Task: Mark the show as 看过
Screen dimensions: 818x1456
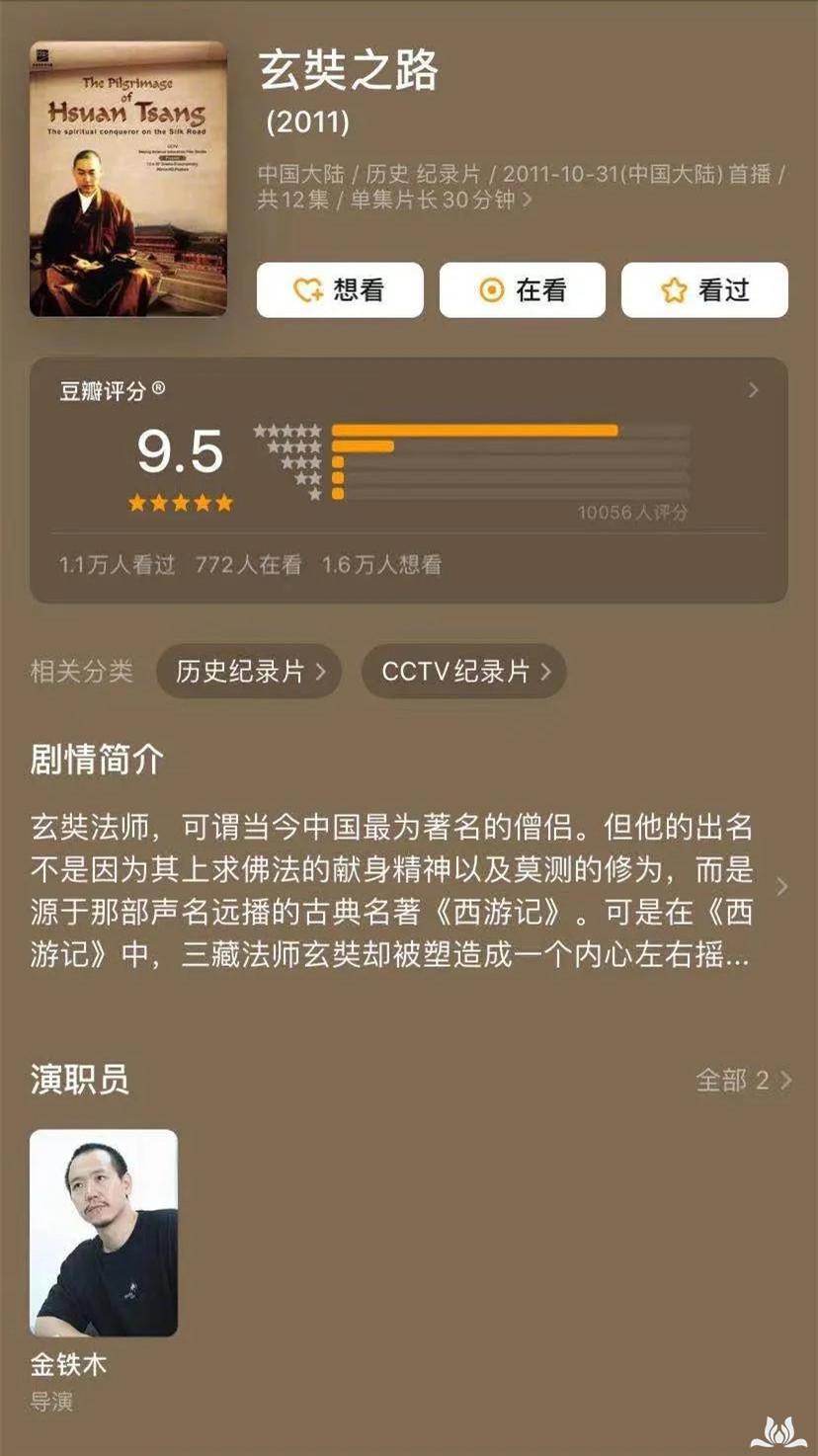Action: tap(704, 290)
